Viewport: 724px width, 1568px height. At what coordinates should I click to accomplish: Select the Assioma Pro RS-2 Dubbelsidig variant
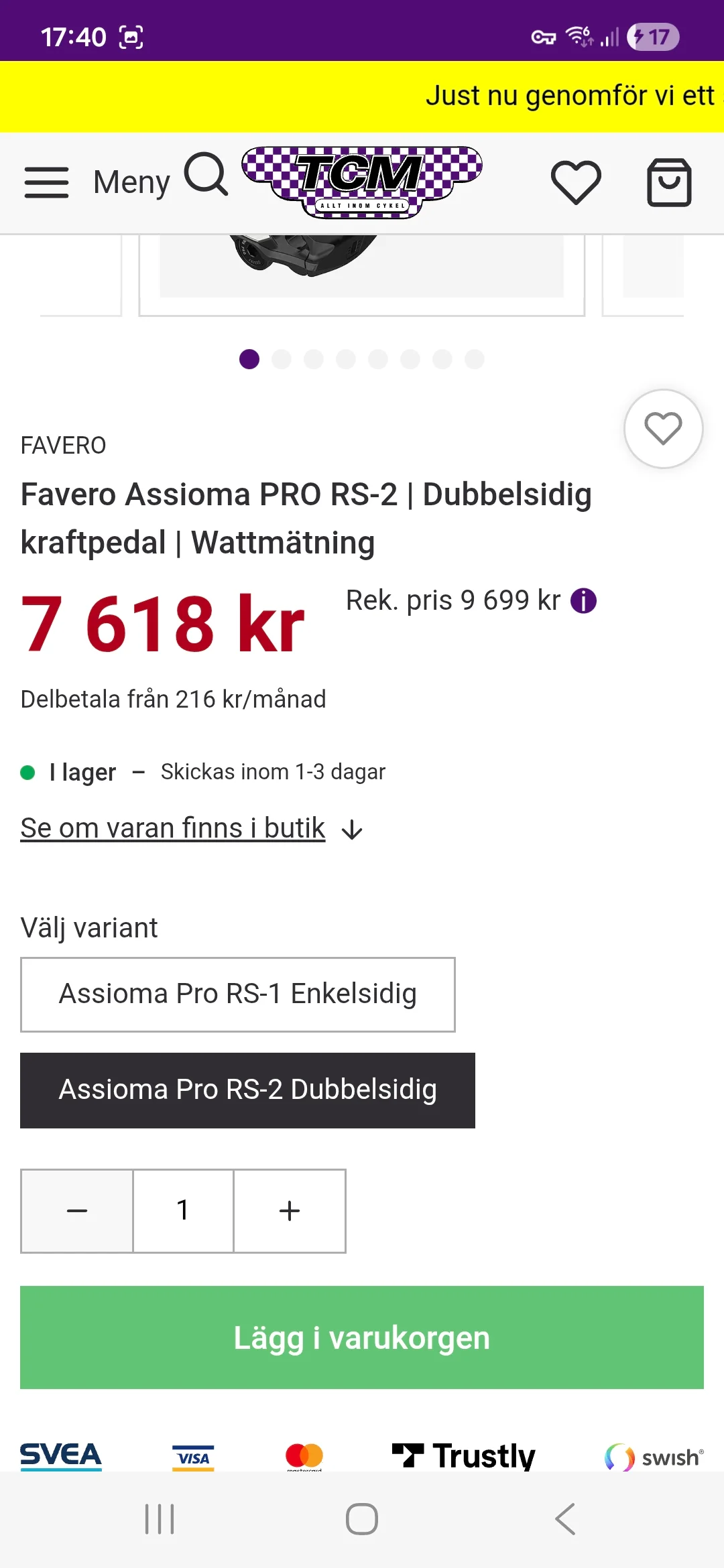point(247,1090)
